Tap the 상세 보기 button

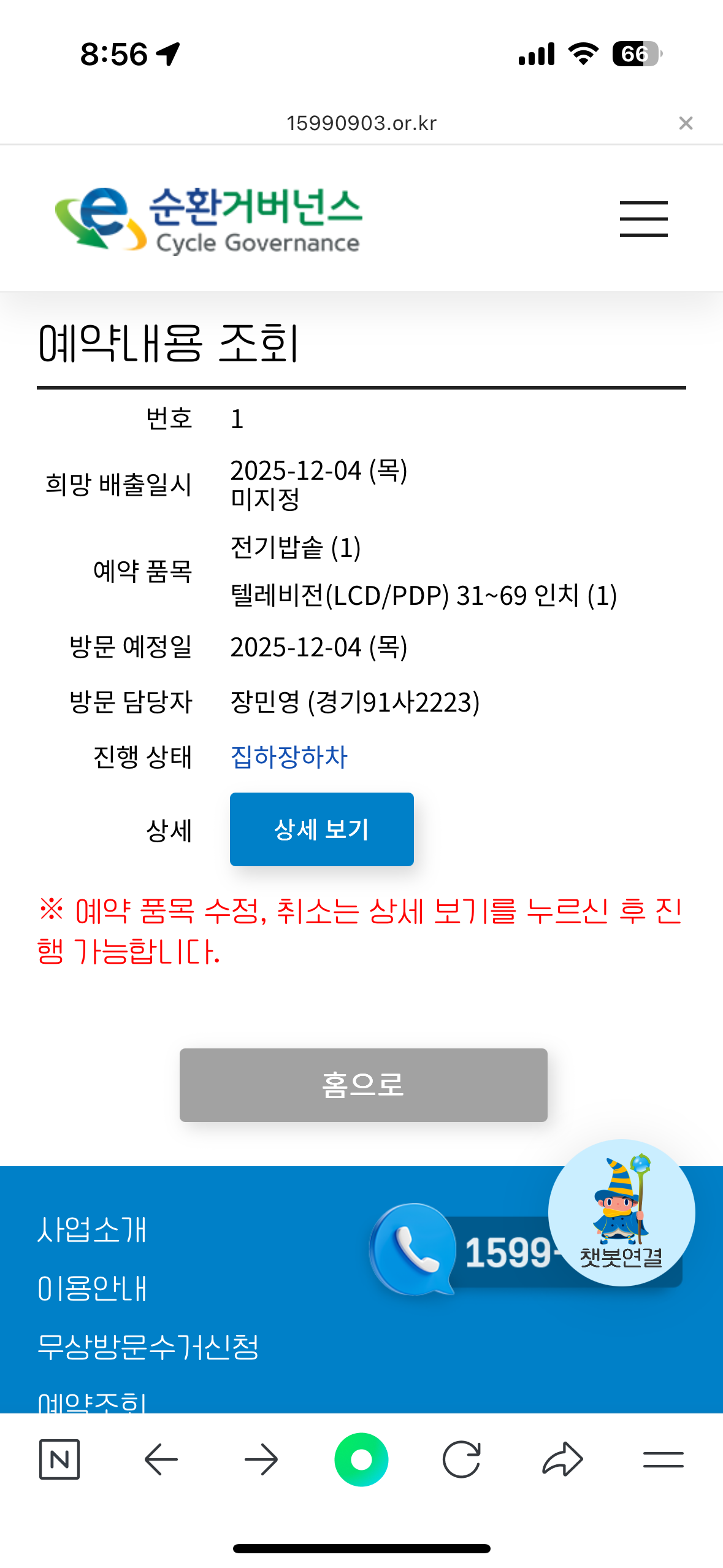(321, 829)
